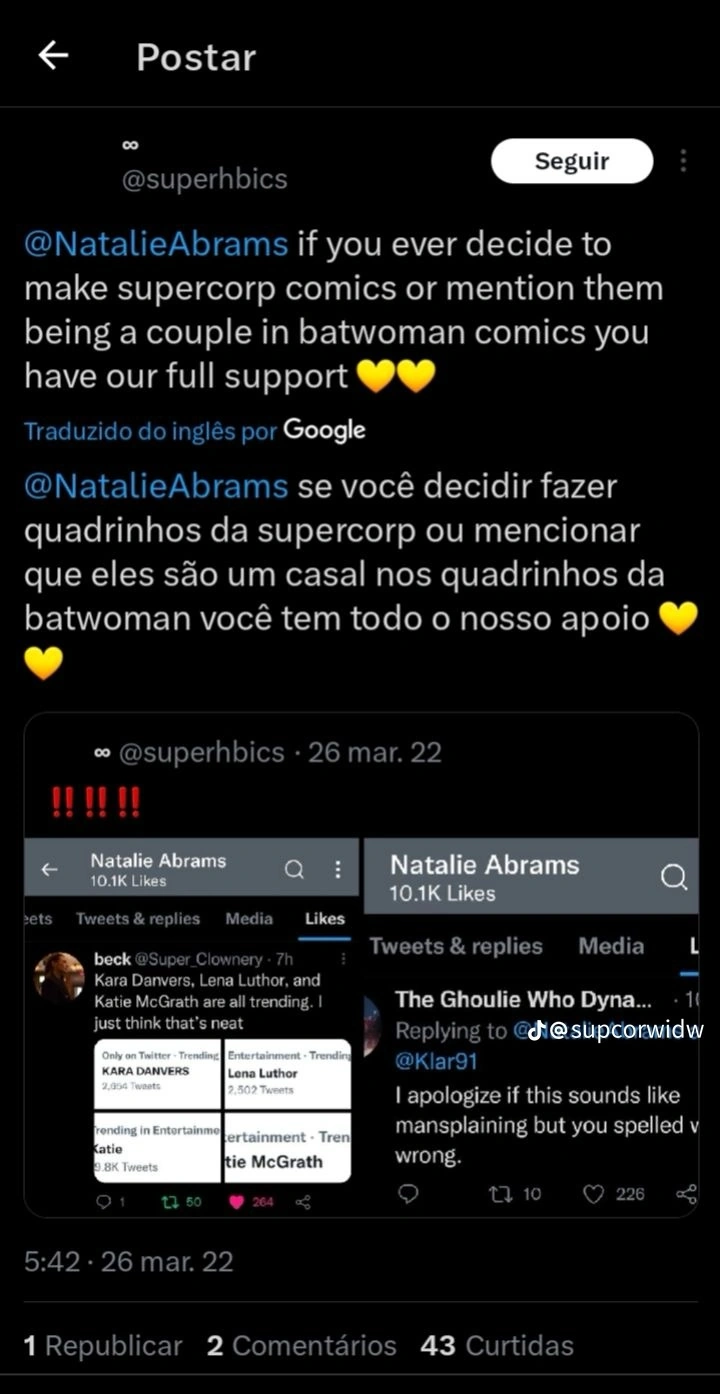View the 2 Comentários list

301,1346
